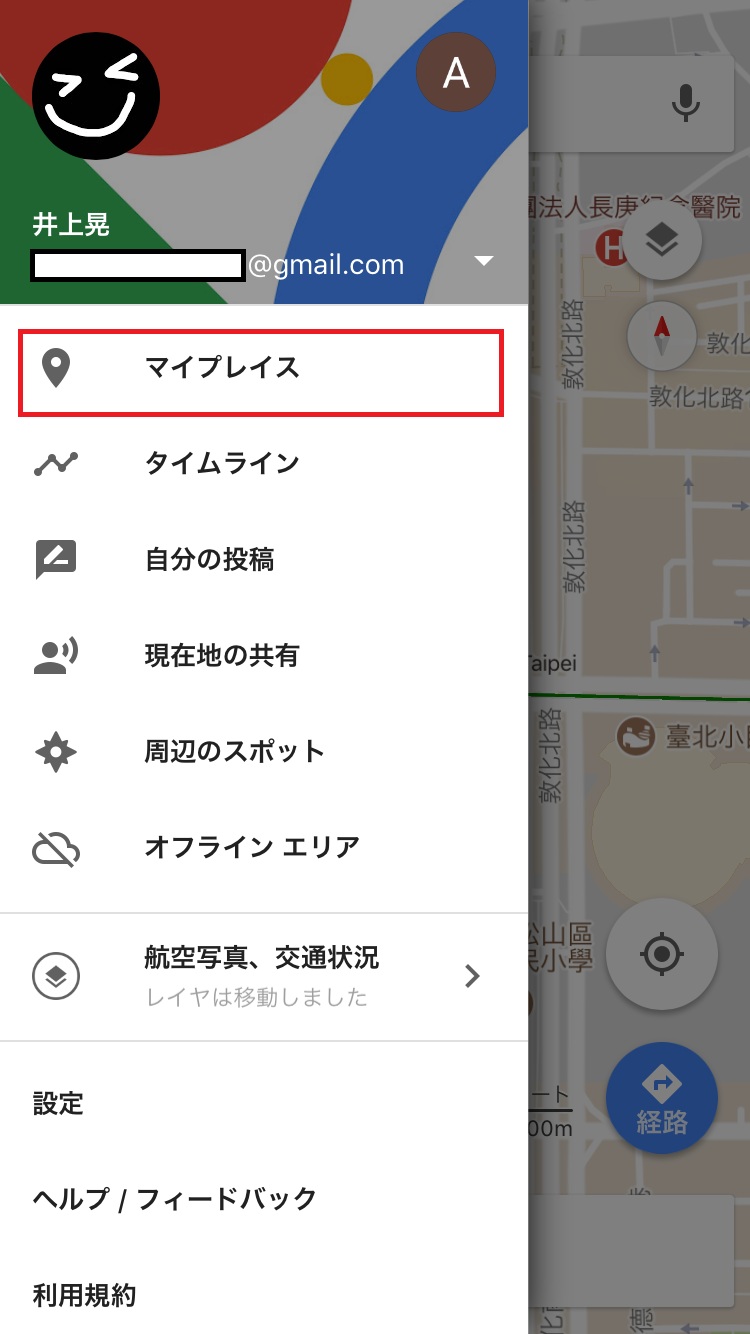Open the map layers button

[661, 239]
